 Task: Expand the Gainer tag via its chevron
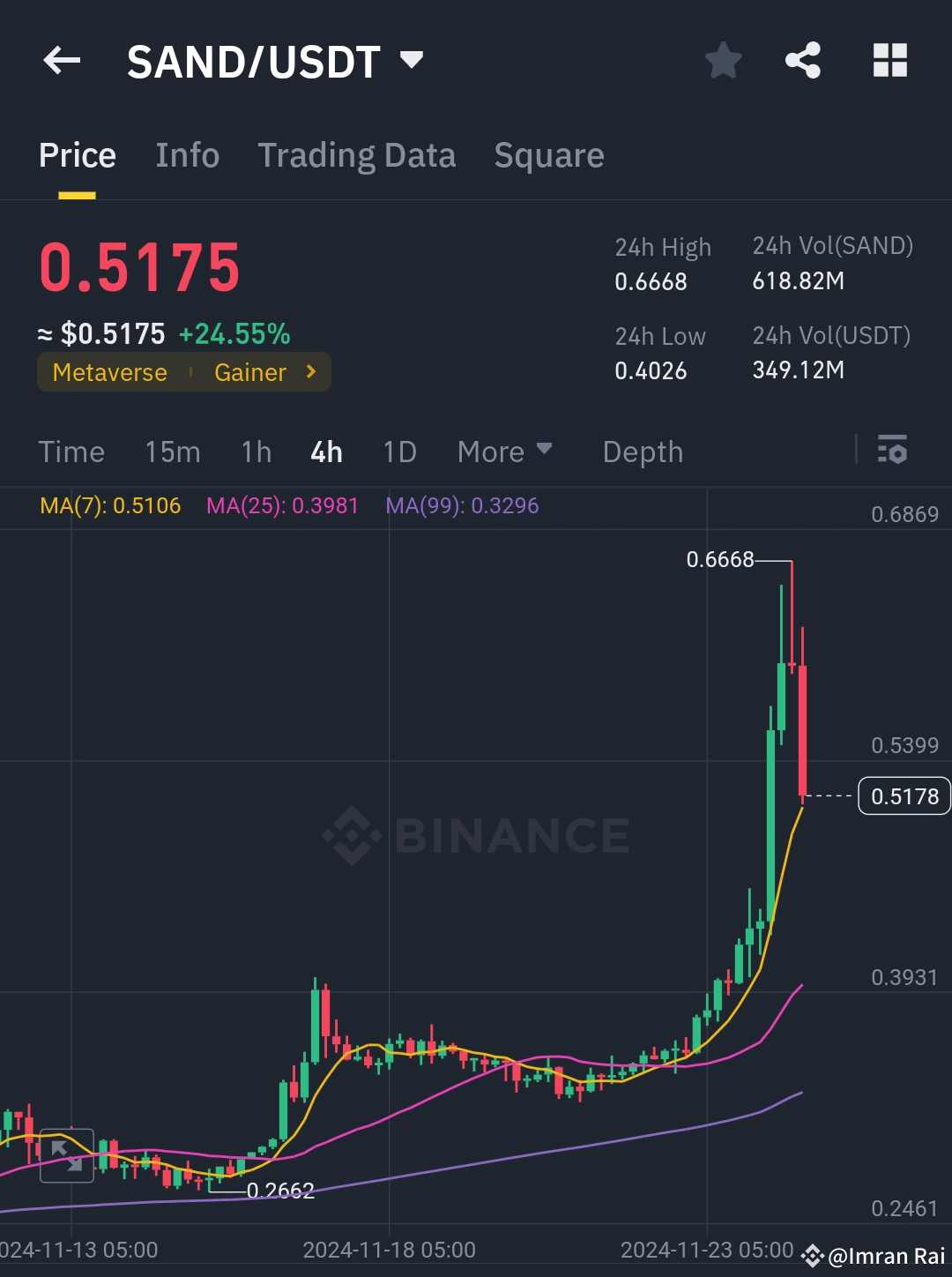pos(309,372)
